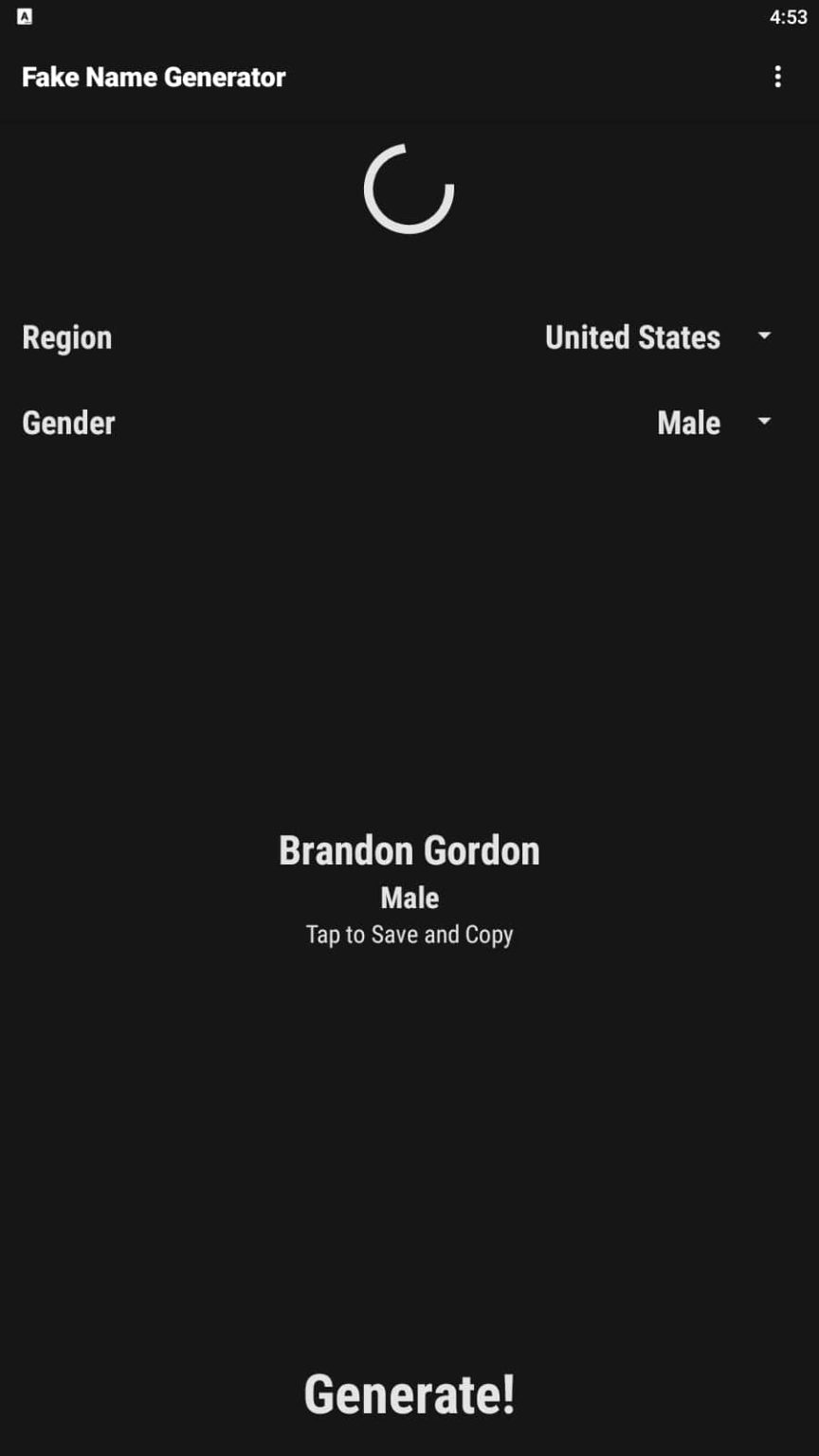Click the Generate! button

coord(408,1393)
